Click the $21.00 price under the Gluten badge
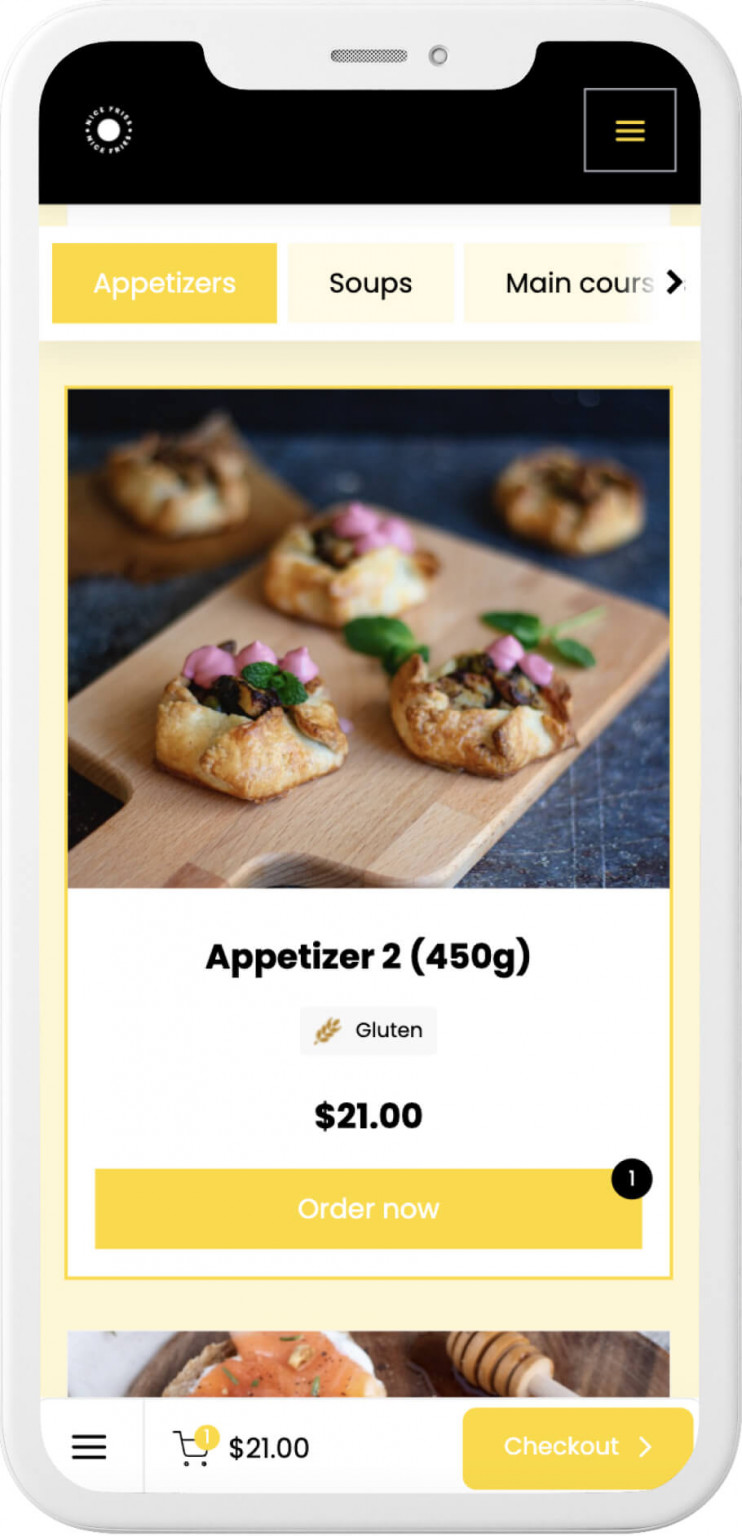The image size is (742, 1536). click(x=368, y=1115)
